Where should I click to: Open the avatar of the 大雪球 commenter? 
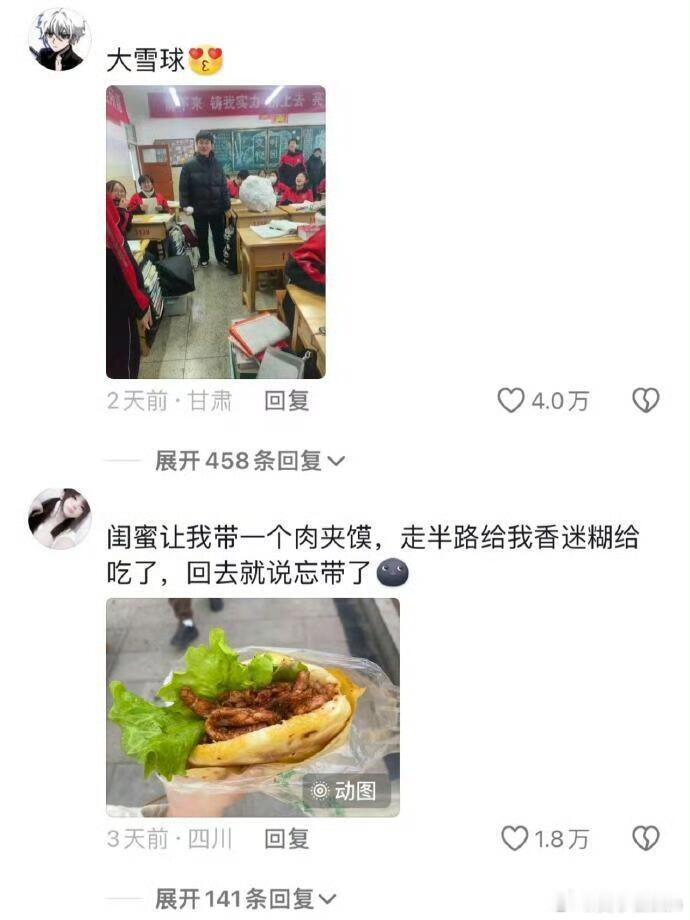point(59,39)
